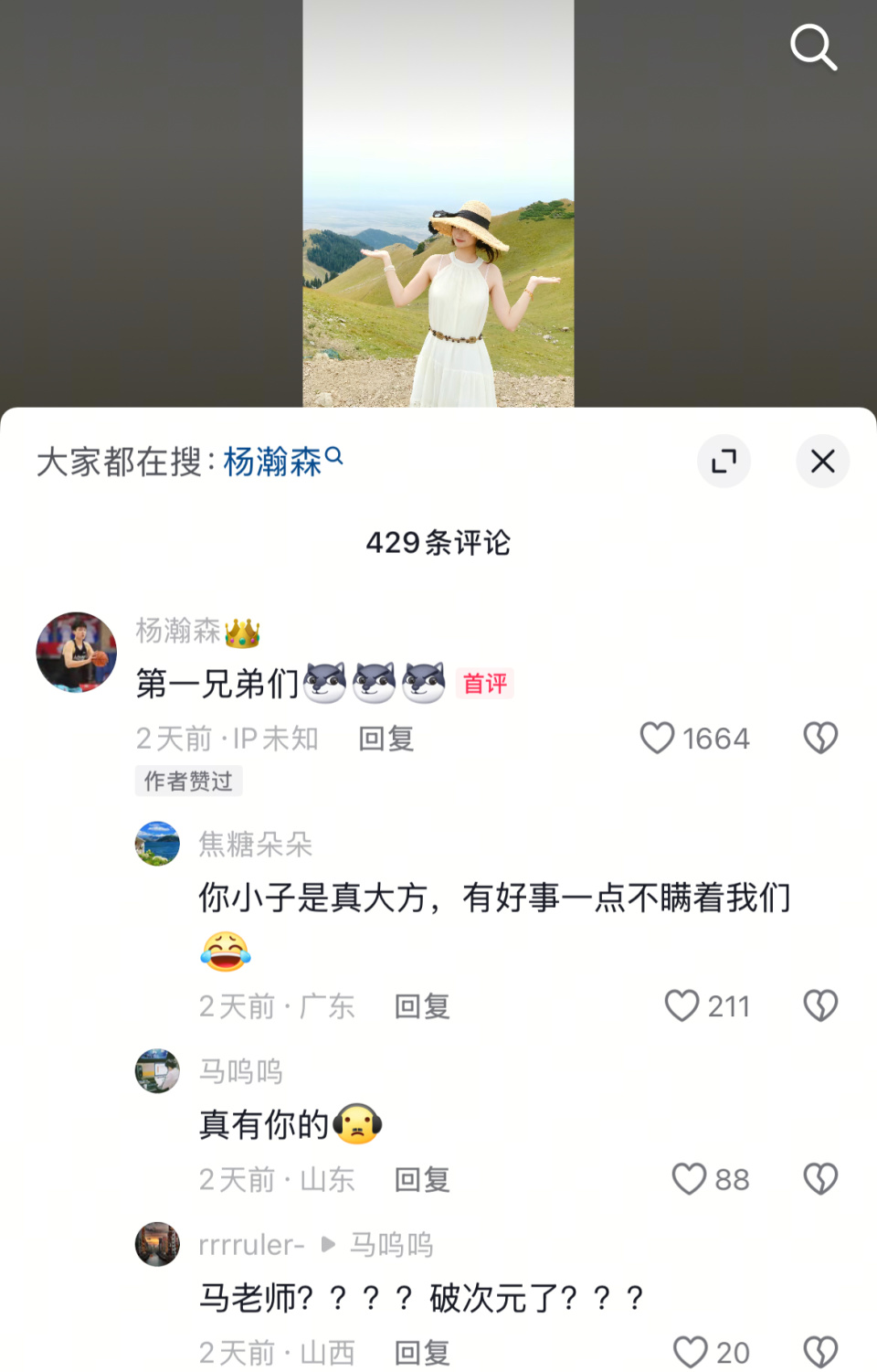The width and height of the screenshot is (877, 1372).
Task: Open the 首评 badge on first comment
Action: point(485,683)
